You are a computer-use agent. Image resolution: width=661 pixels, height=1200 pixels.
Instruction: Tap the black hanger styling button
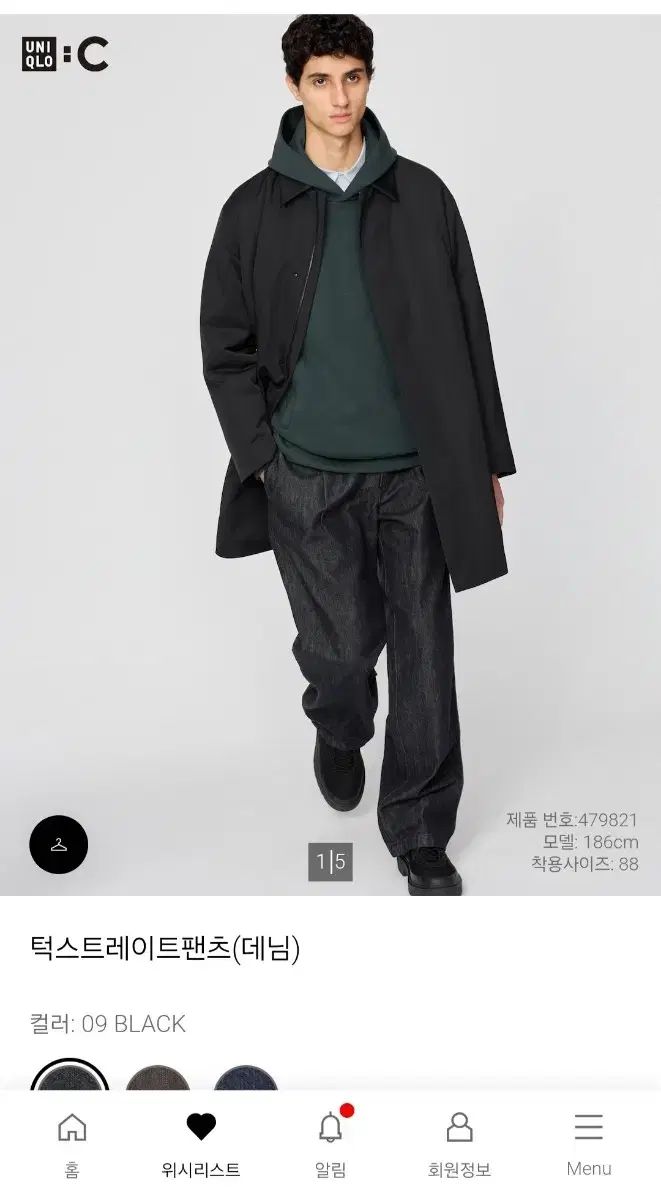click(58, 845)
